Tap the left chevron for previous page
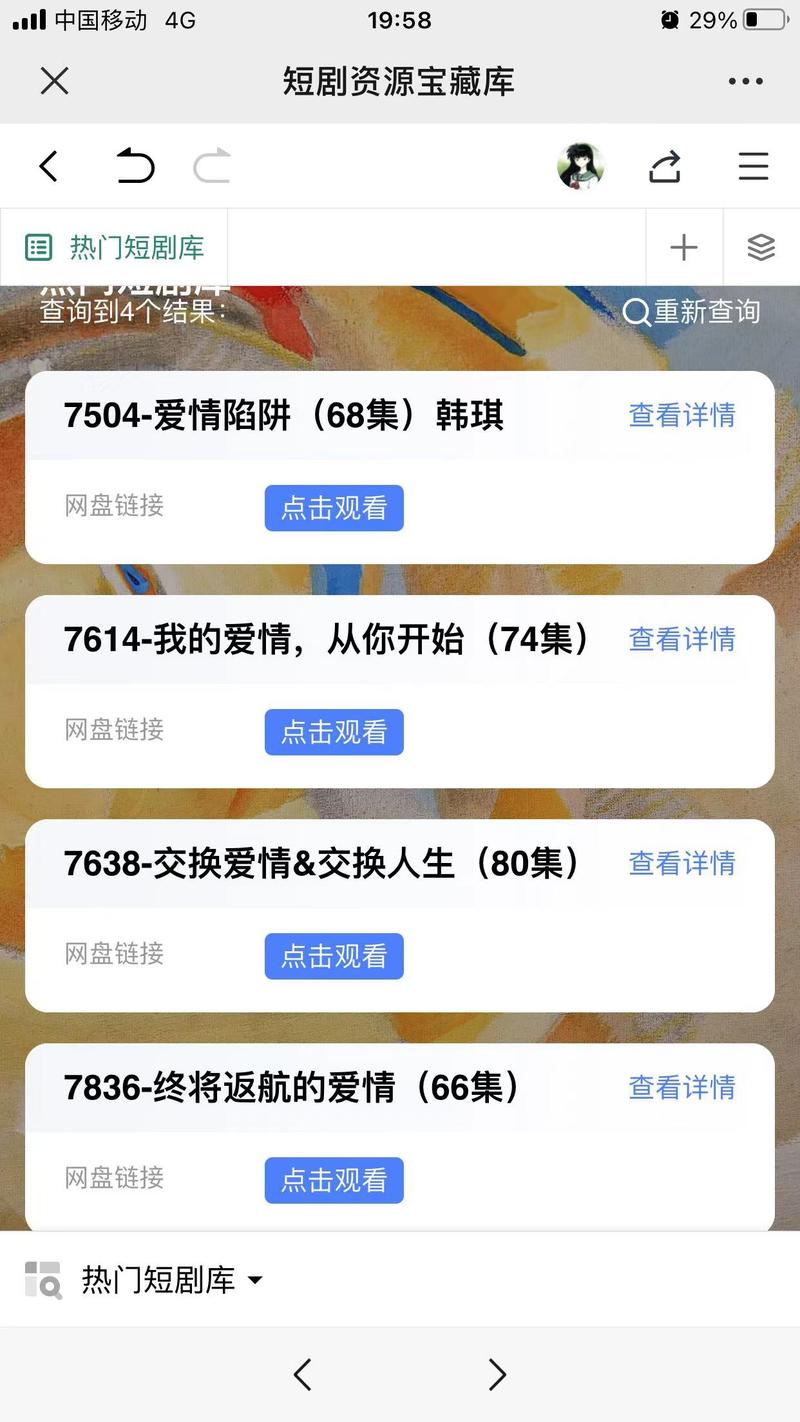 (303, 1375)
